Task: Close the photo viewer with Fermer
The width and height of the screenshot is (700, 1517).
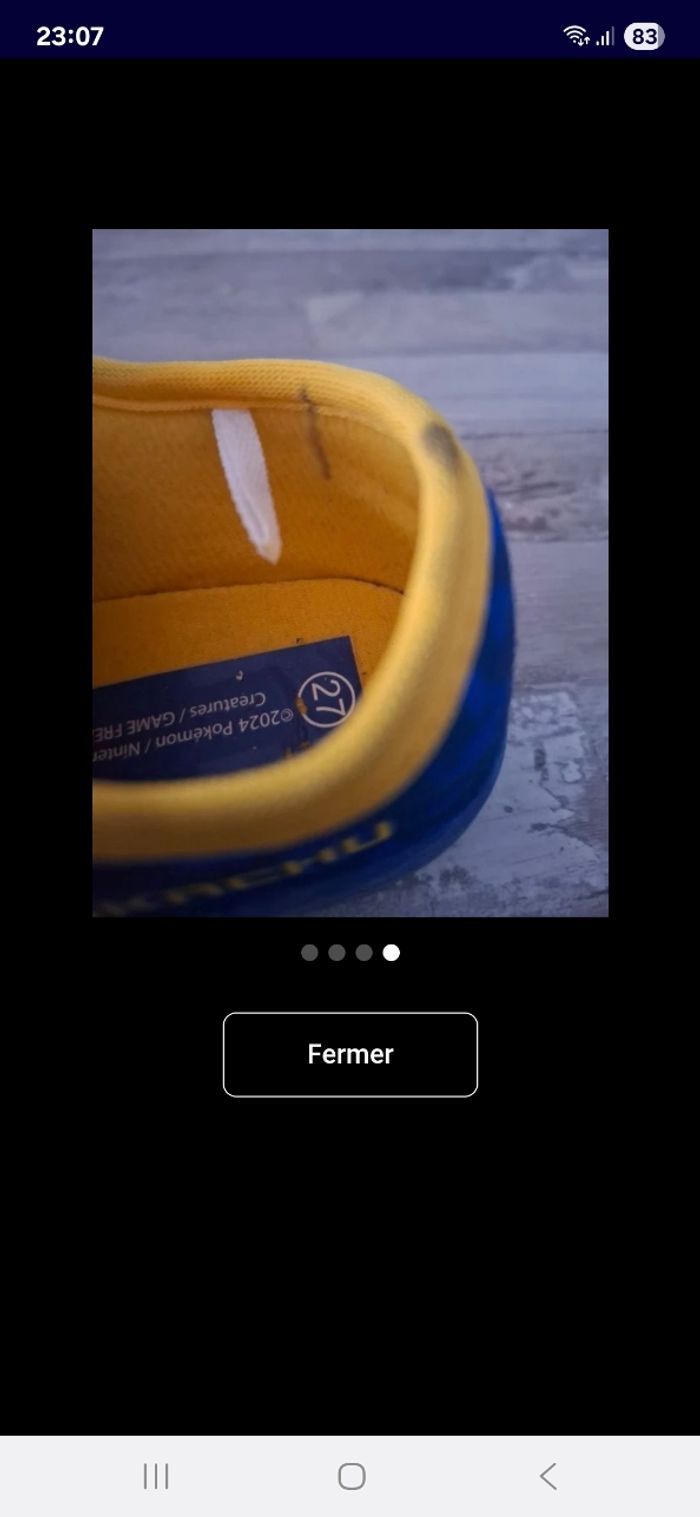Action: pos(350,1054)
